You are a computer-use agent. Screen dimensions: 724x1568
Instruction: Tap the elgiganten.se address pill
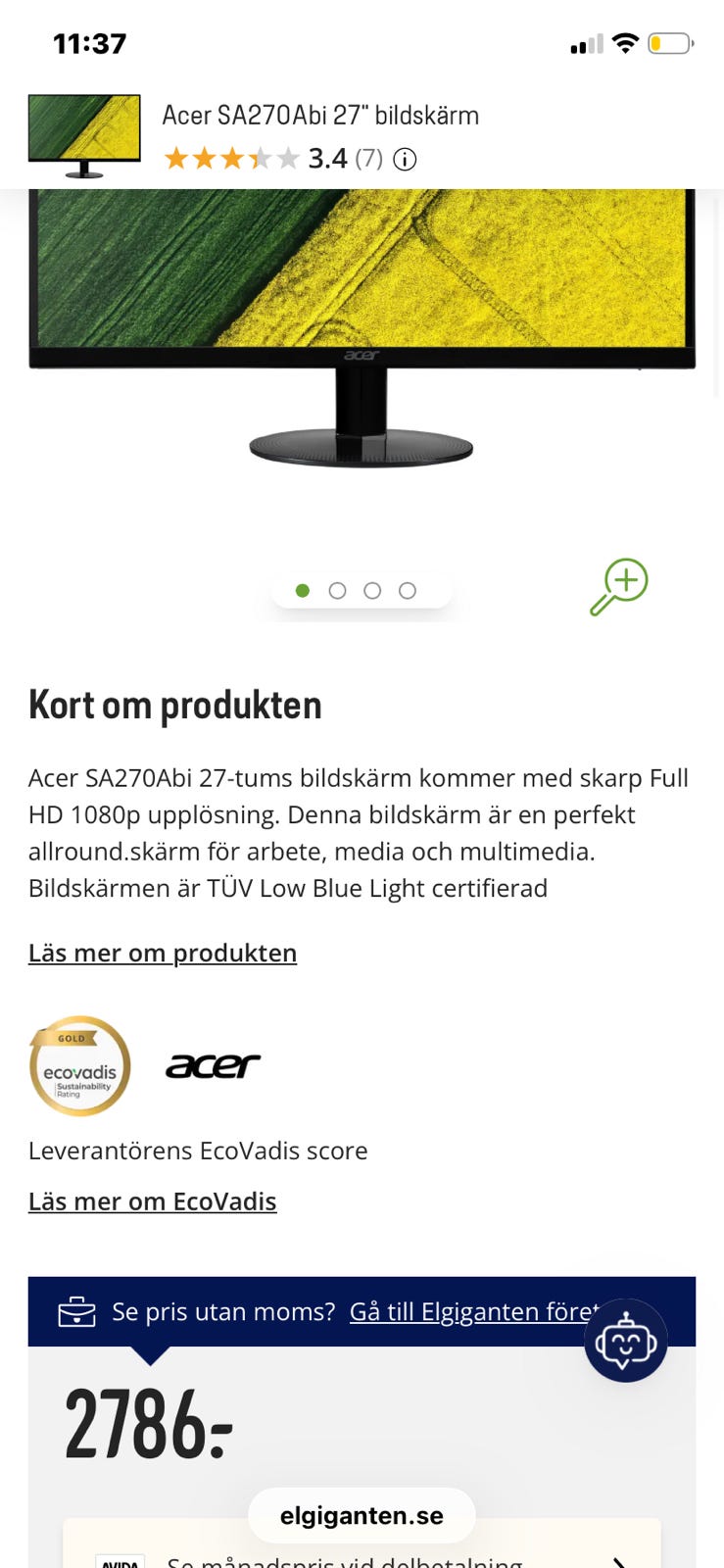[x=362, y=1516]
